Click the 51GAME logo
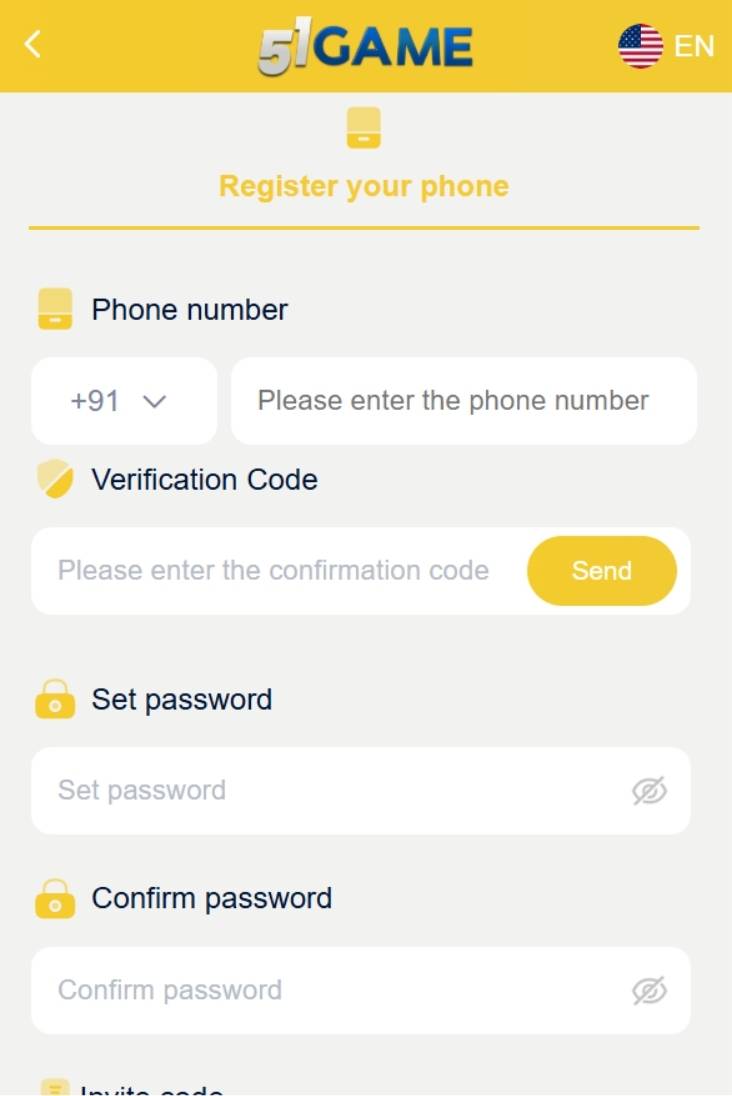Image resolution: width=732 pixels, height=1096 pixels. tap(366, 44)
